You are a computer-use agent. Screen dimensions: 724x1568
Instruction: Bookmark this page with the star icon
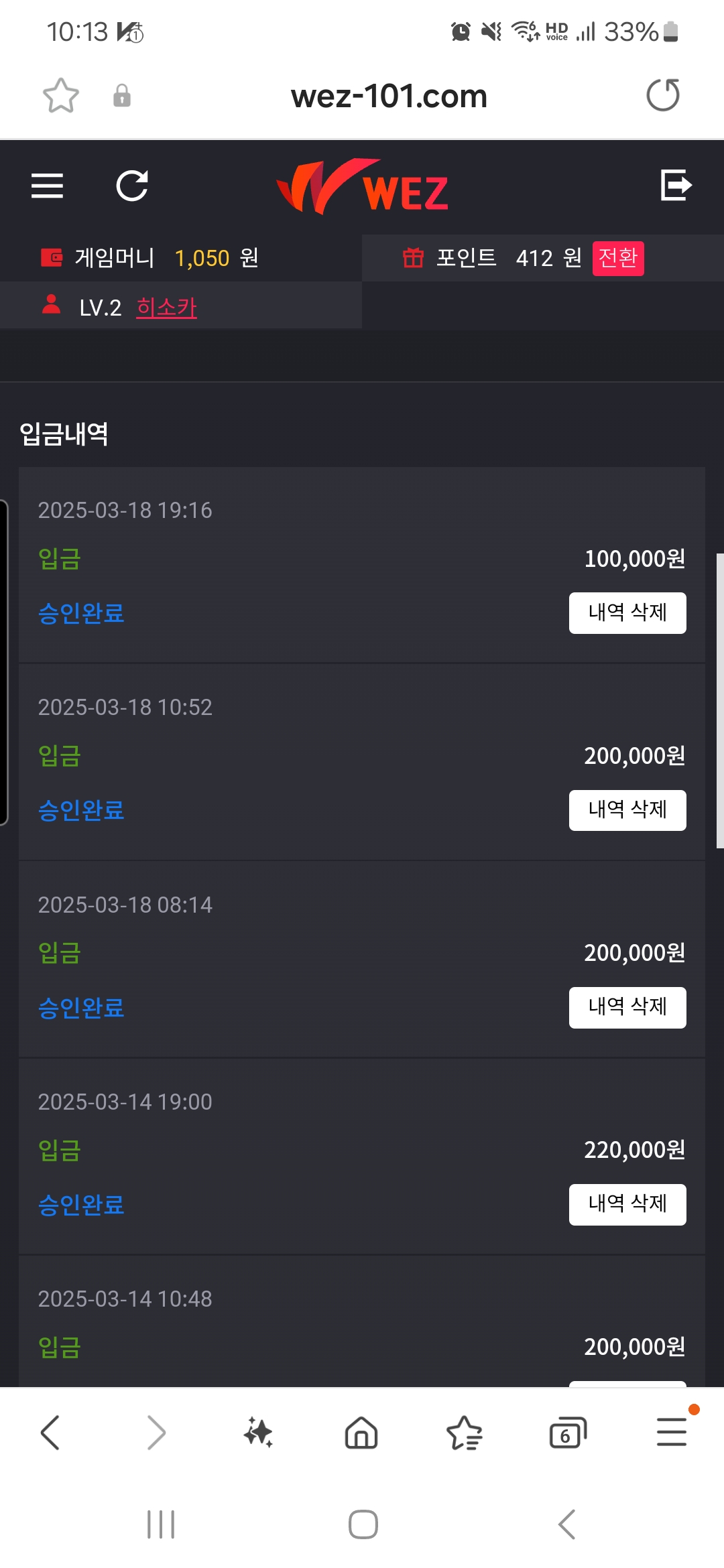[61, 95]
